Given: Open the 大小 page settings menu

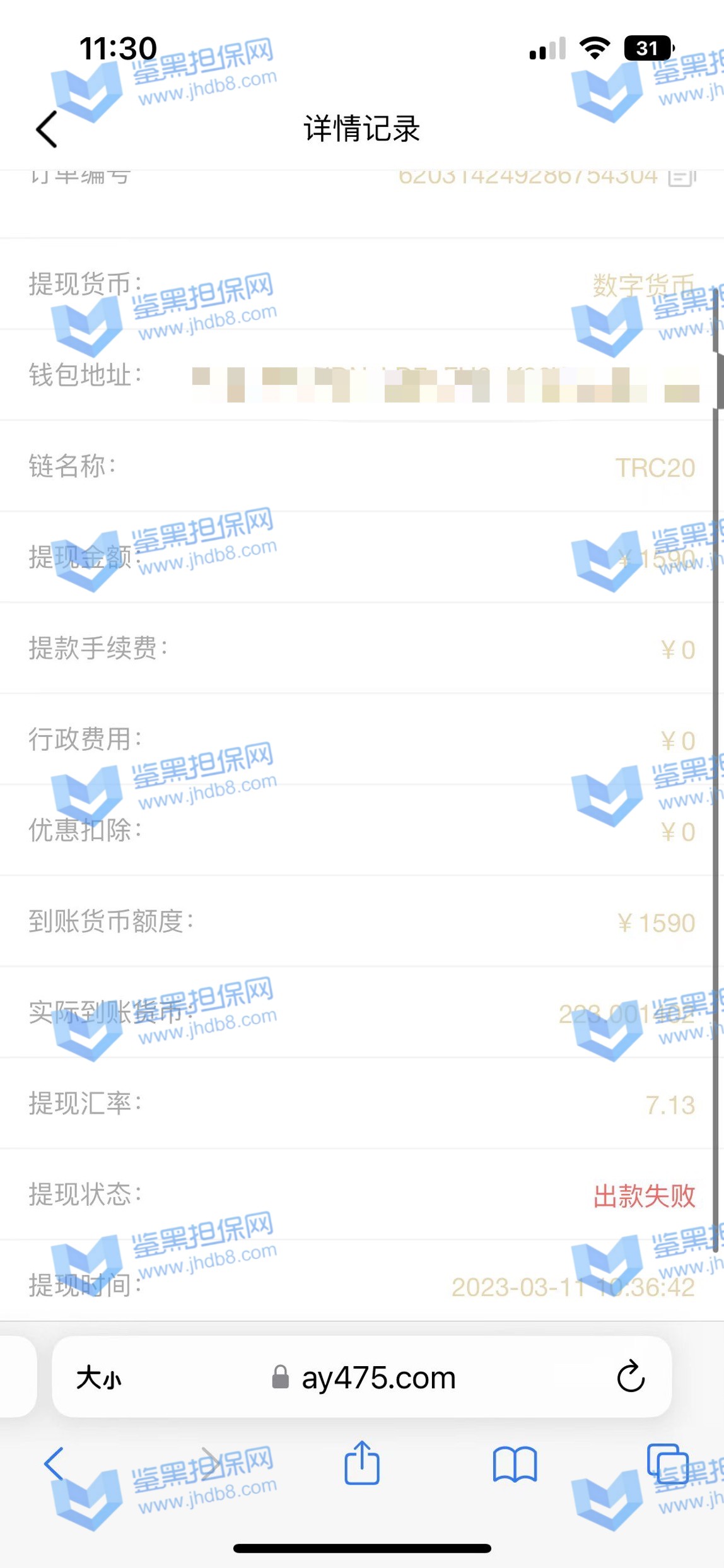Looking at the screenshot, I should coord(99,1377).
